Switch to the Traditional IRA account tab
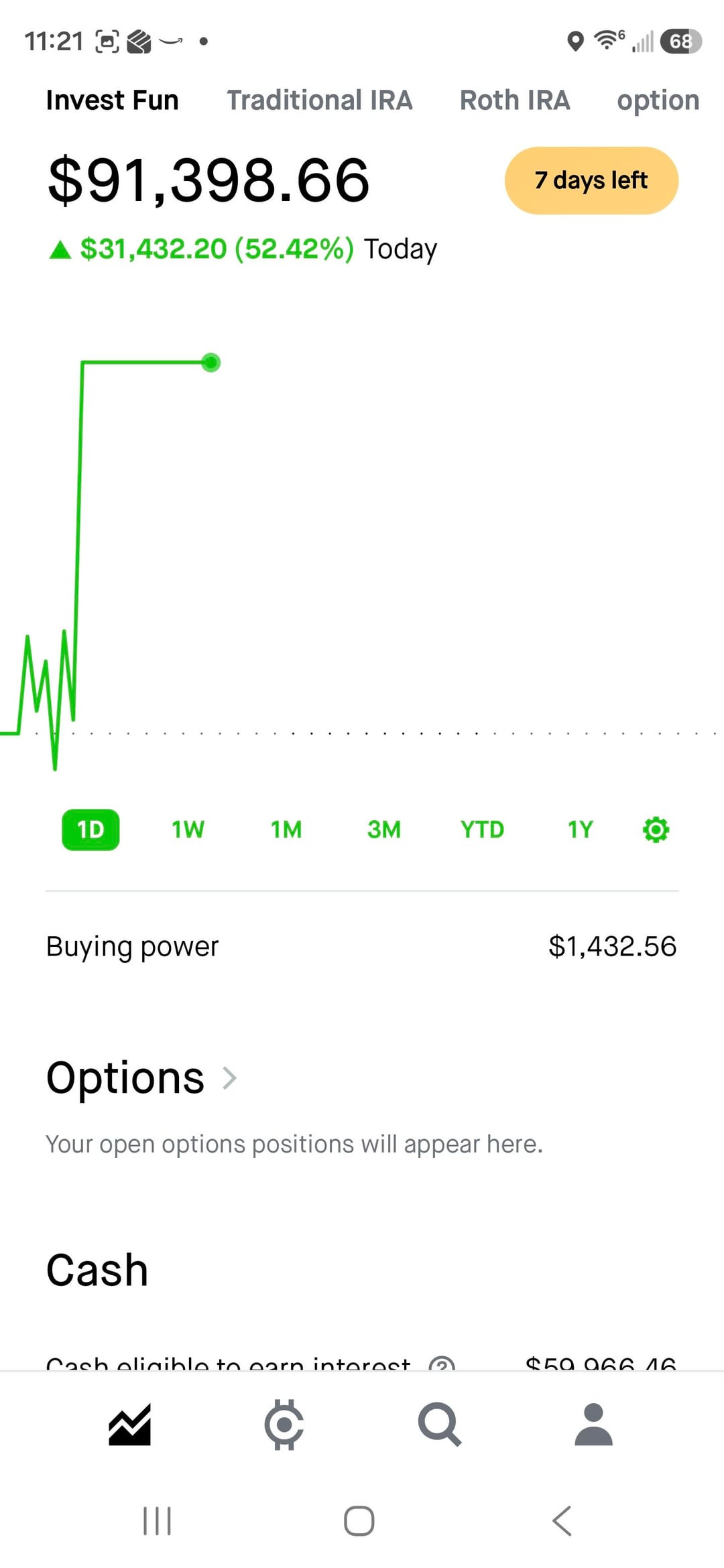The image size is (724, 1568). coord(319,101)
